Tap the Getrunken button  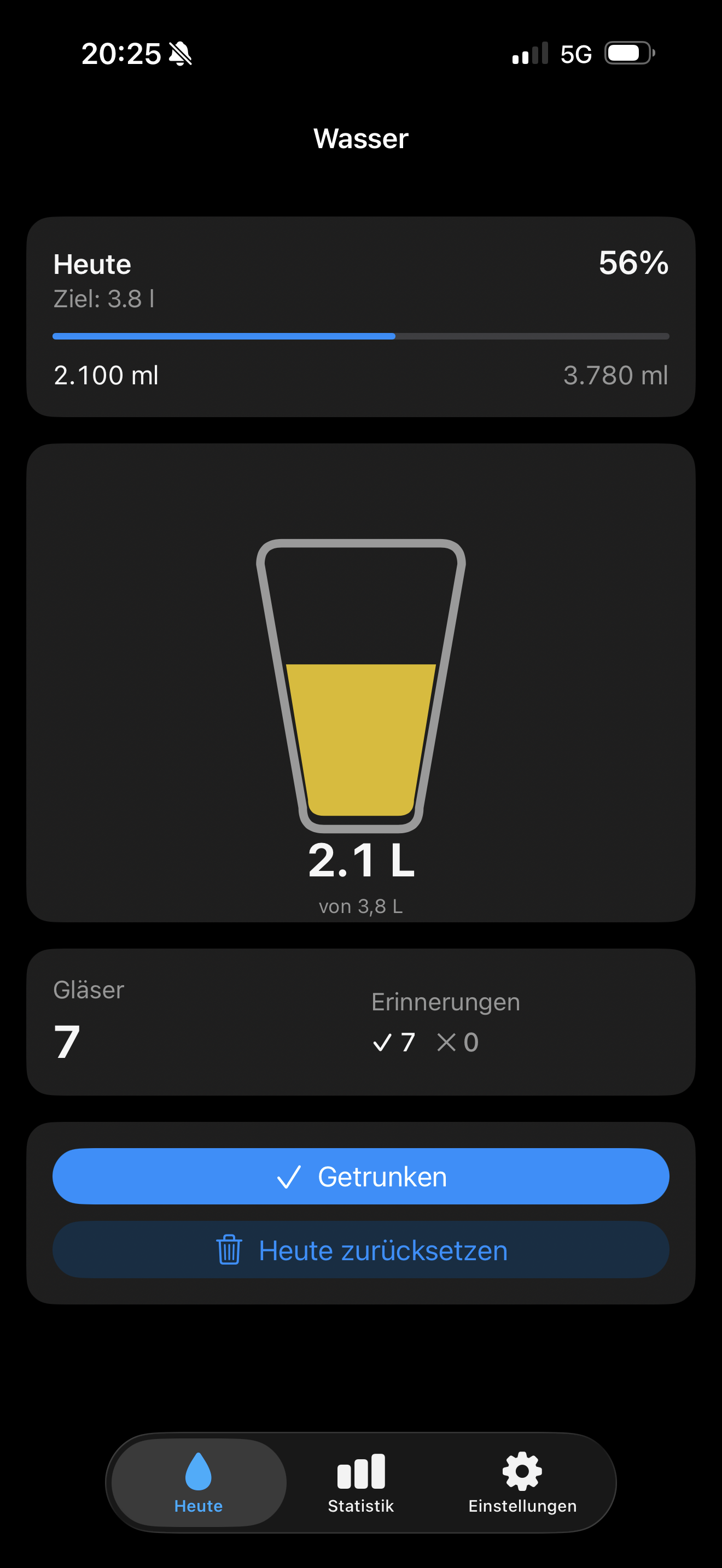[360, 1176]
